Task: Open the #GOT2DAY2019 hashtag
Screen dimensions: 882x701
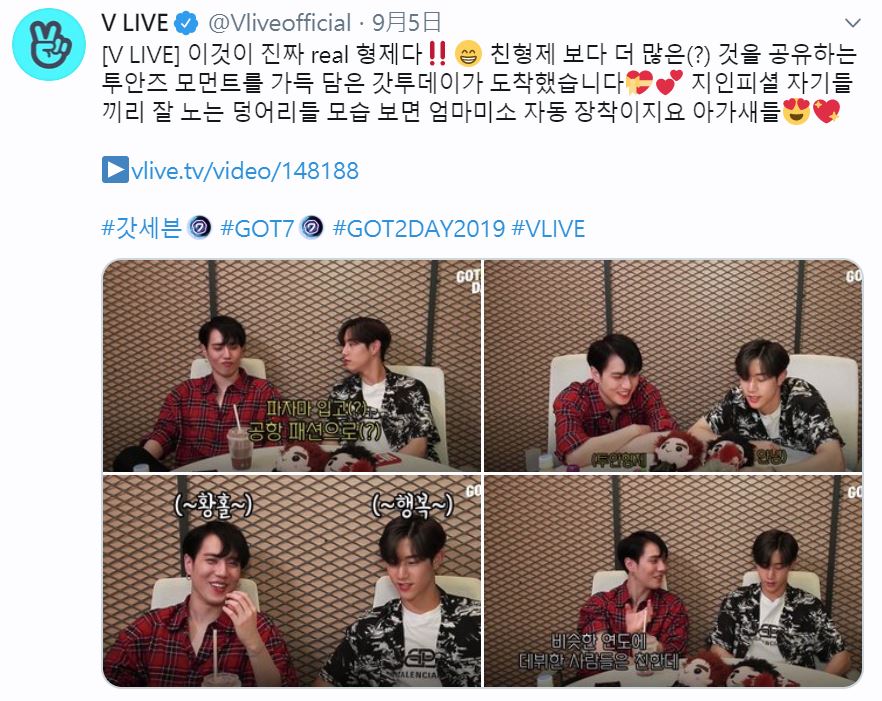Action: [x=416, y=229]
